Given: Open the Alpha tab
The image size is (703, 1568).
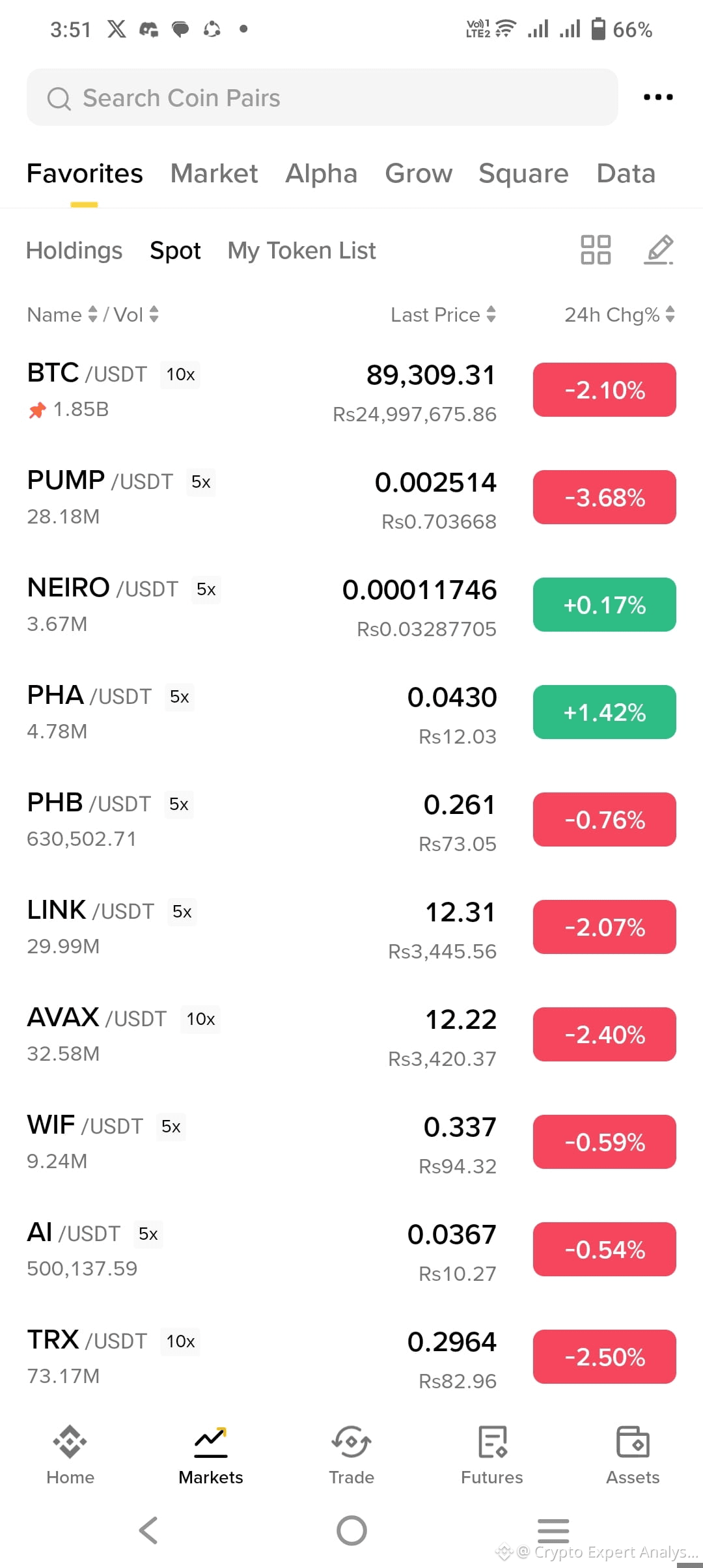Looking at the screenshot, I should [322, 173].
